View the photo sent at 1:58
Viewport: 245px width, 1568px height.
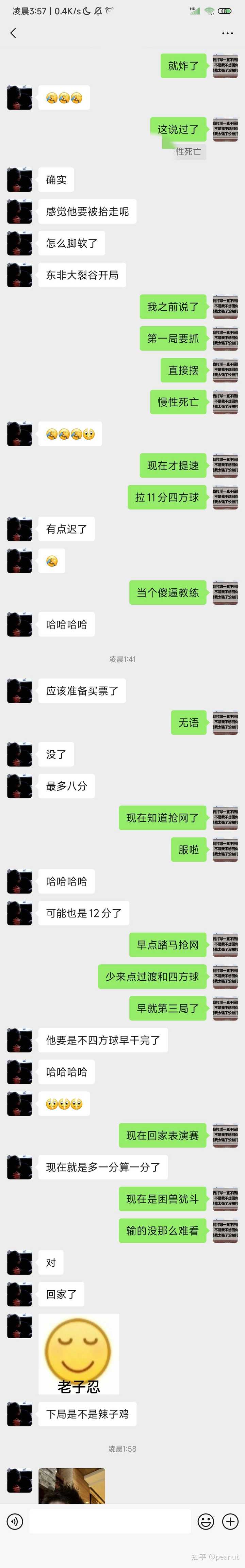click(x=71, y=1486)
